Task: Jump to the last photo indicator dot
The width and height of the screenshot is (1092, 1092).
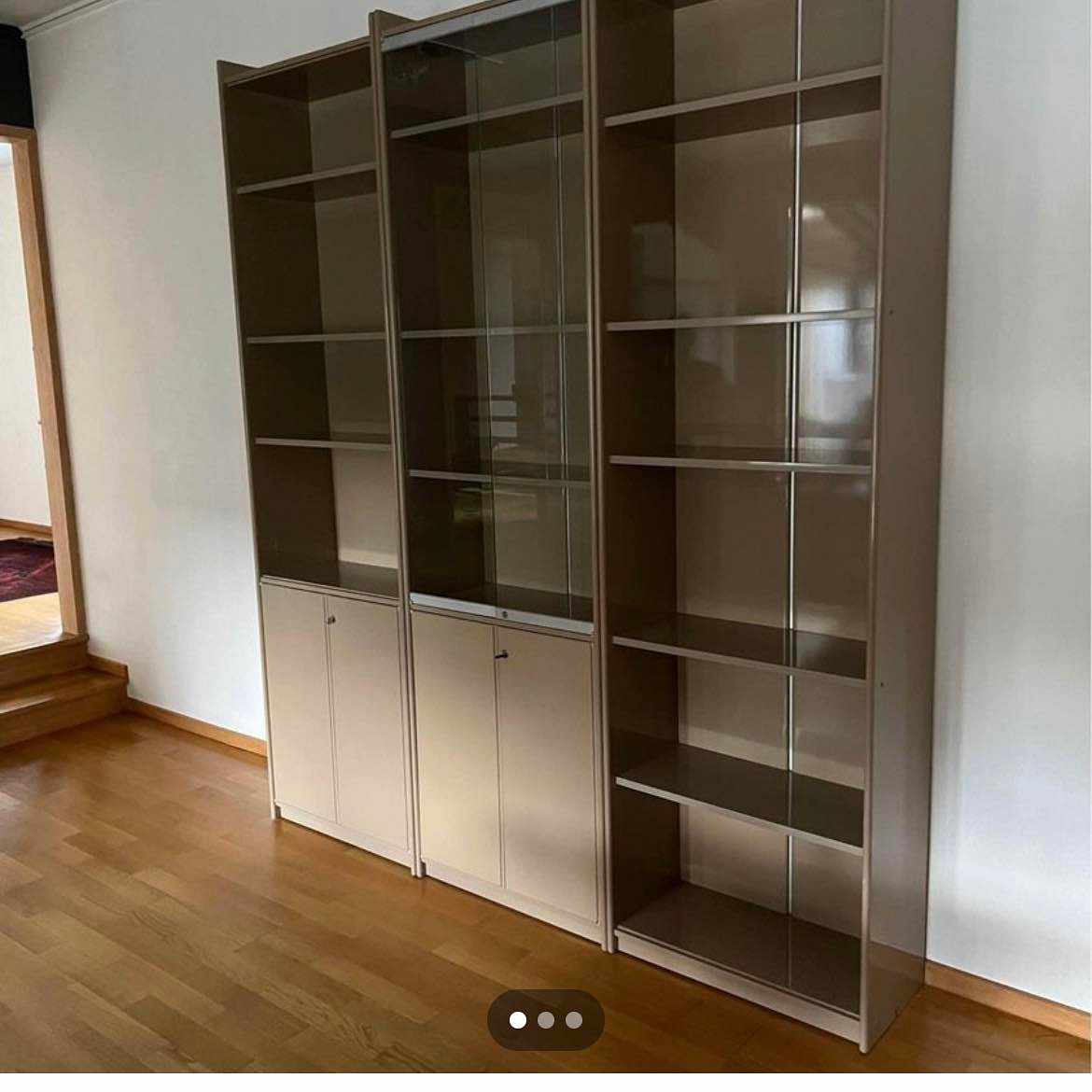Action: (574, 1020)
